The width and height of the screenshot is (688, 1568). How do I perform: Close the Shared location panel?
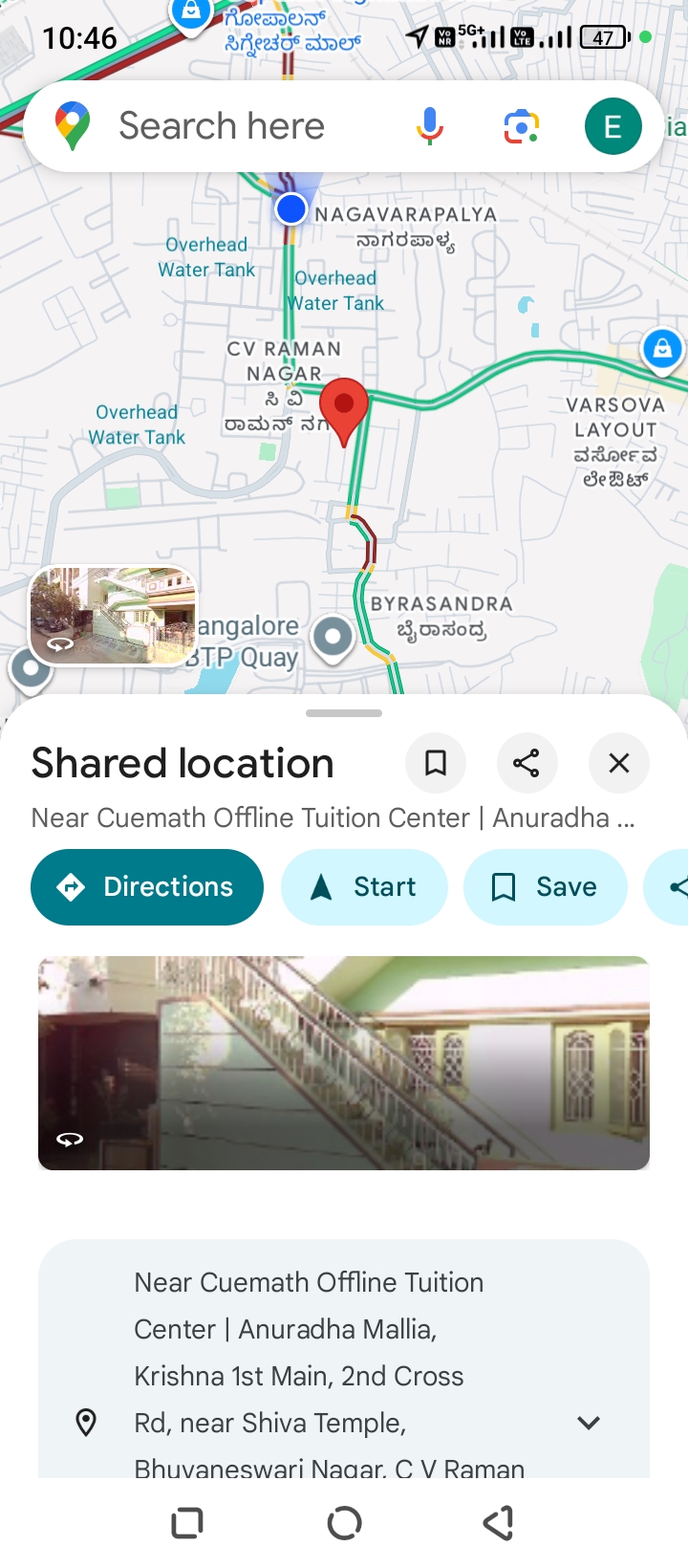pos(619,763)
